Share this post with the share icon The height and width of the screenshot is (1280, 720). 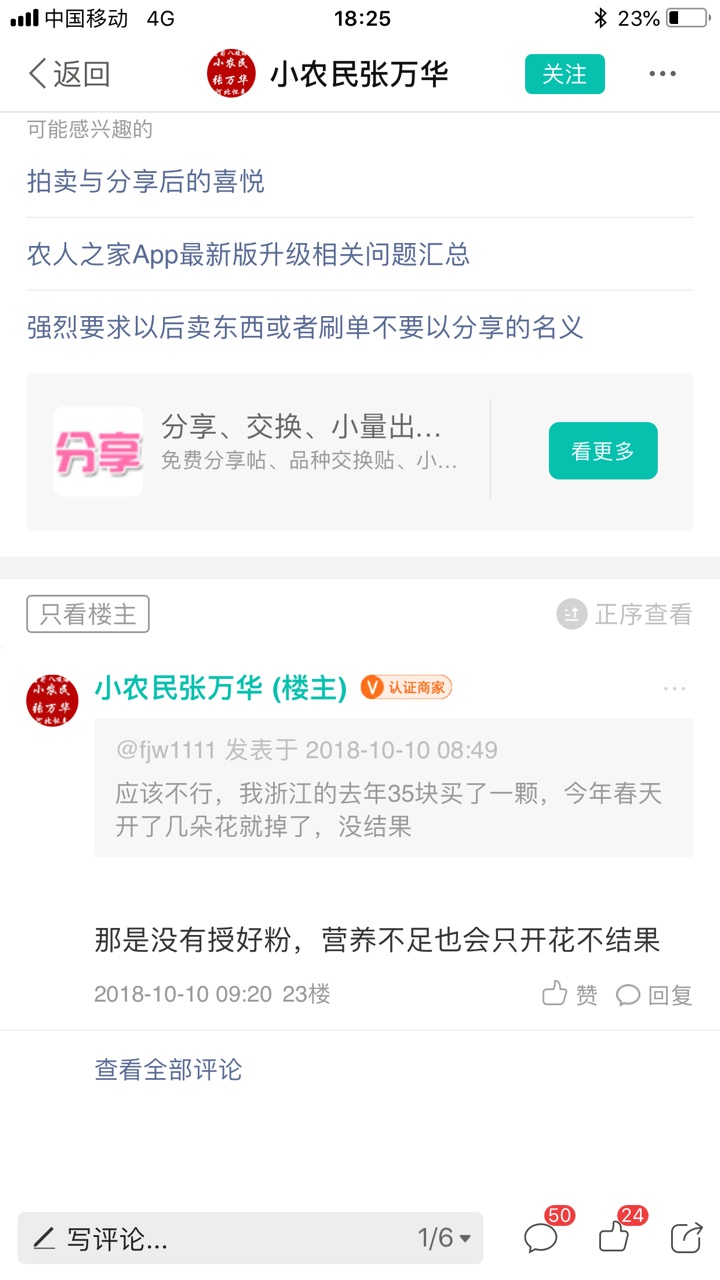(x=686, y=1238)
